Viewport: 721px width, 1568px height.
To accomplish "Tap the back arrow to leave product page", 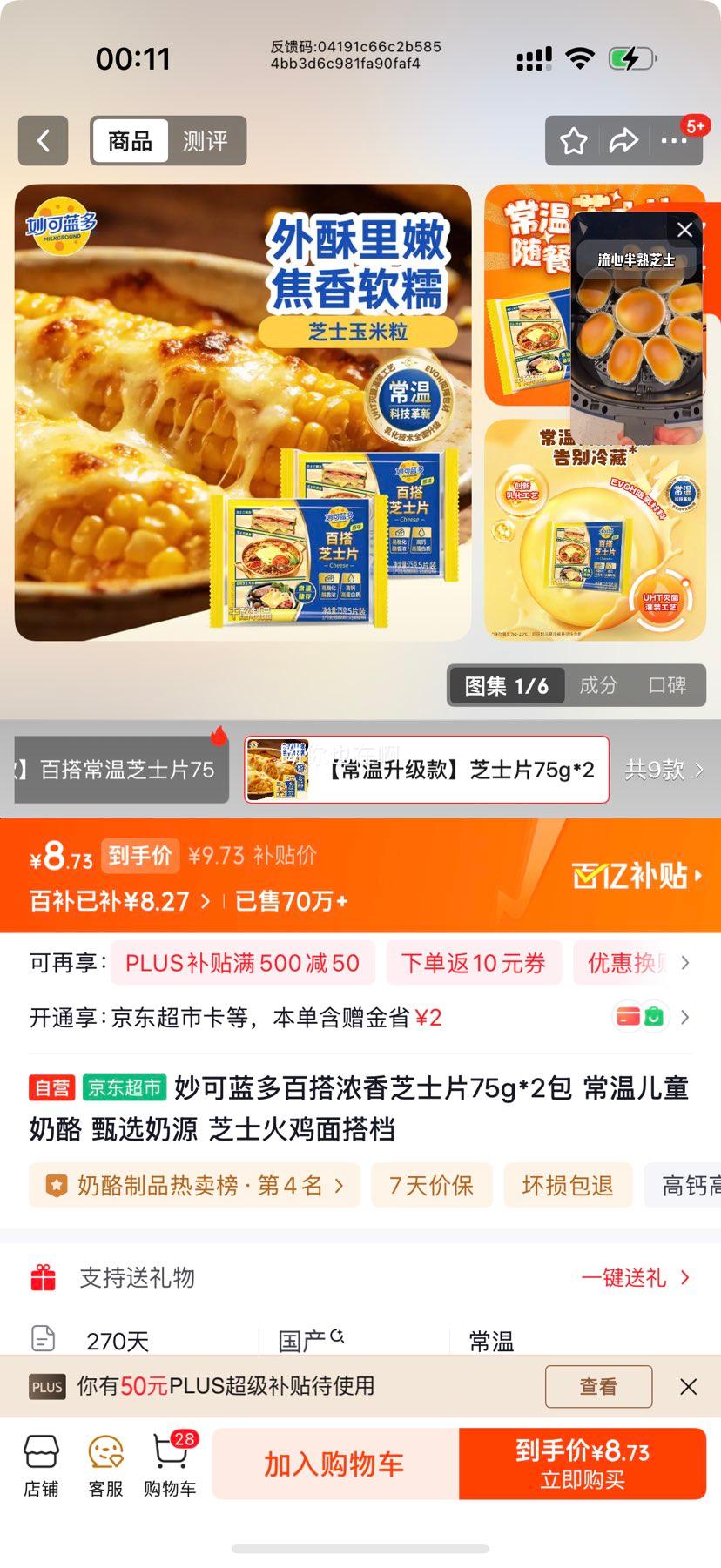I will pyautogui.click(x=43, y=140).
